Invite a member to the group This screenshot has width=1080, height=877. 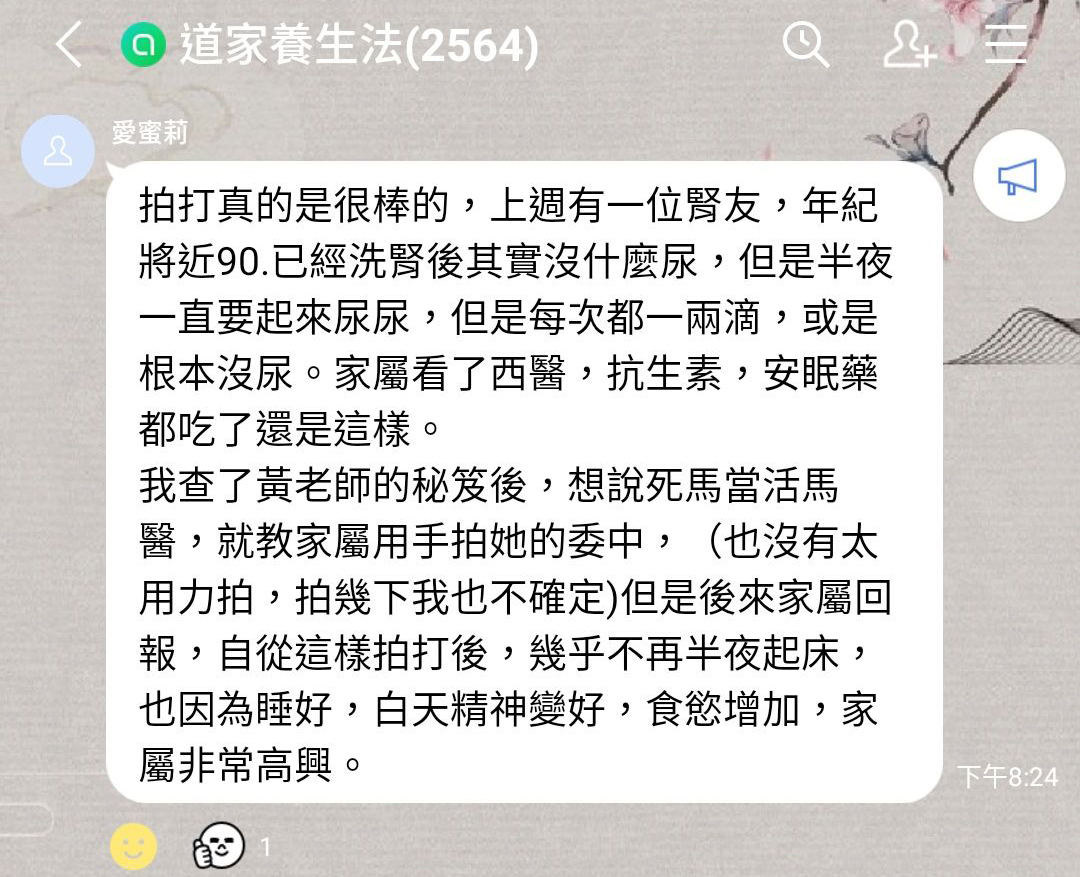click(908, 46)
